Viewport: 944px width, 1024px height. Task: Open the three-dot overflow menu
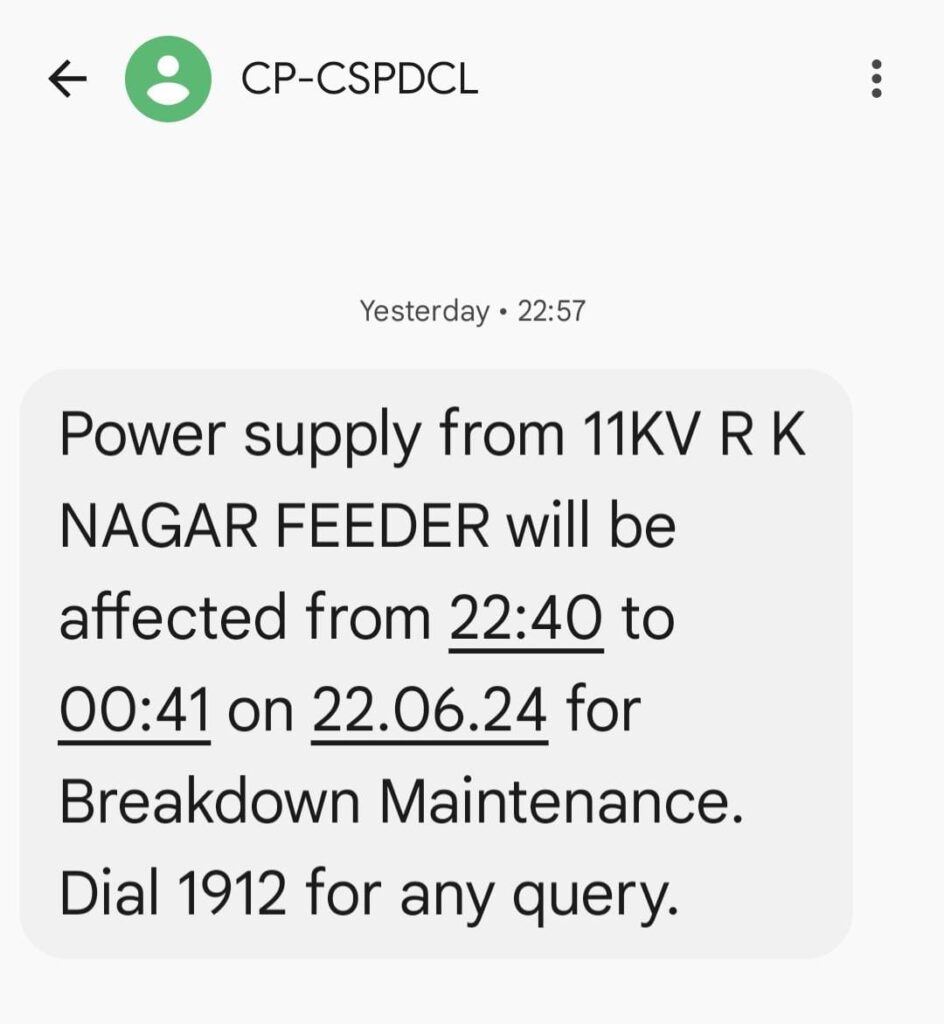tap(876, 79)
